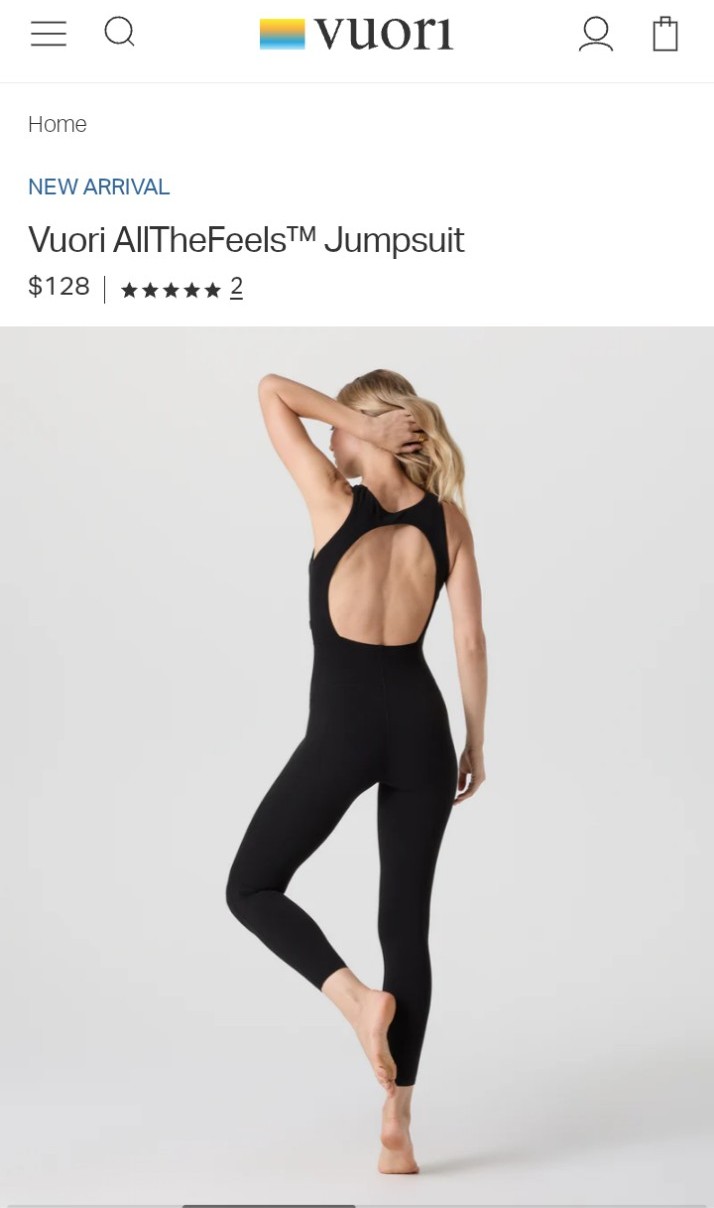Tap the Home breadcrumb link
Viewport: 714px width, 1208px height.
pyautogui.click(x=57, y=124)
